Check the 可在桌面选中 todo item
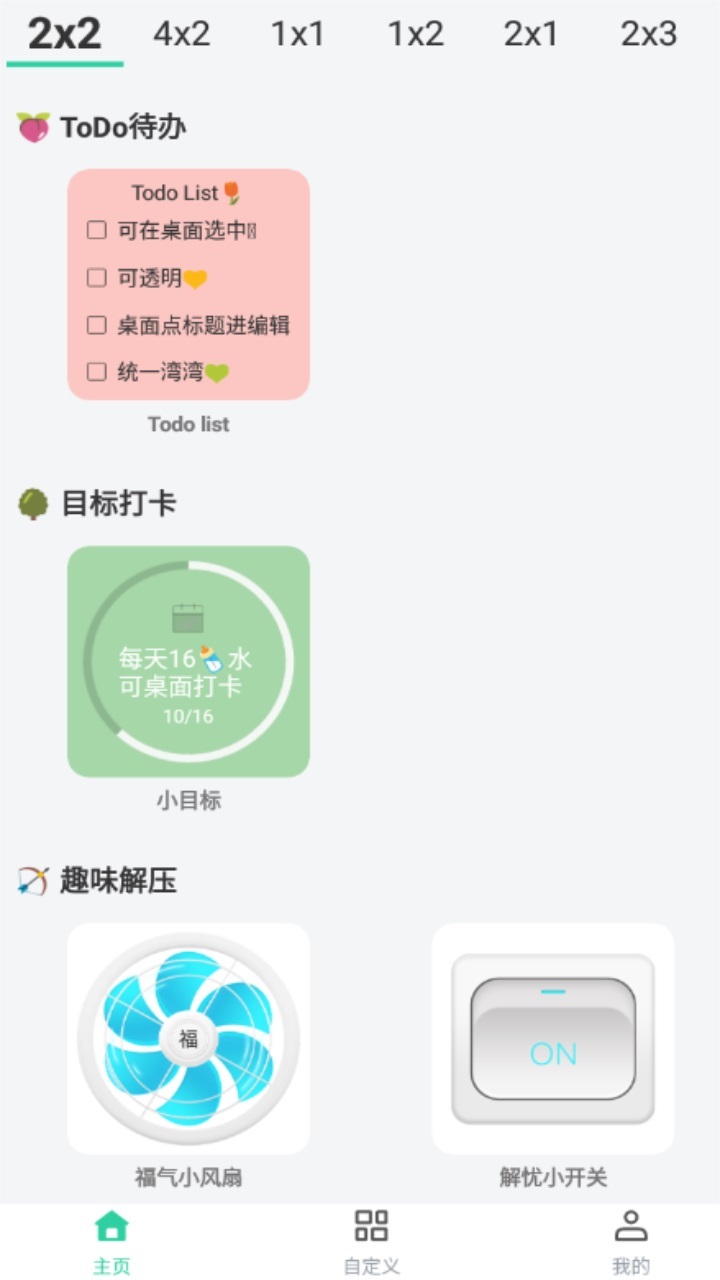Screen dimensions: 720x1280 tap(96, 229)
